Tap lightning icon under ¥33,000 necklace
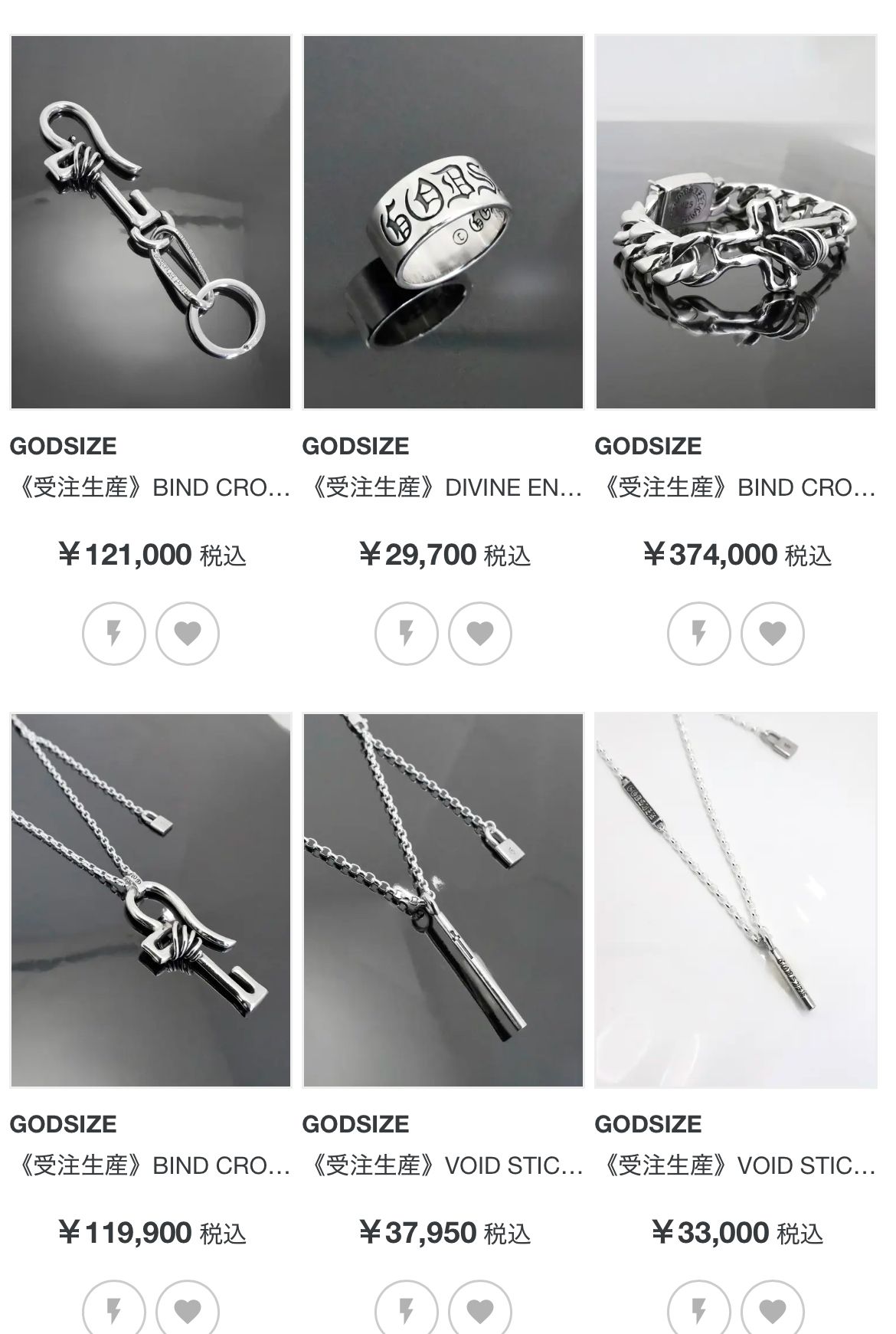The height and width of the screenshot is (1334, 896). tap(699, 1310)
